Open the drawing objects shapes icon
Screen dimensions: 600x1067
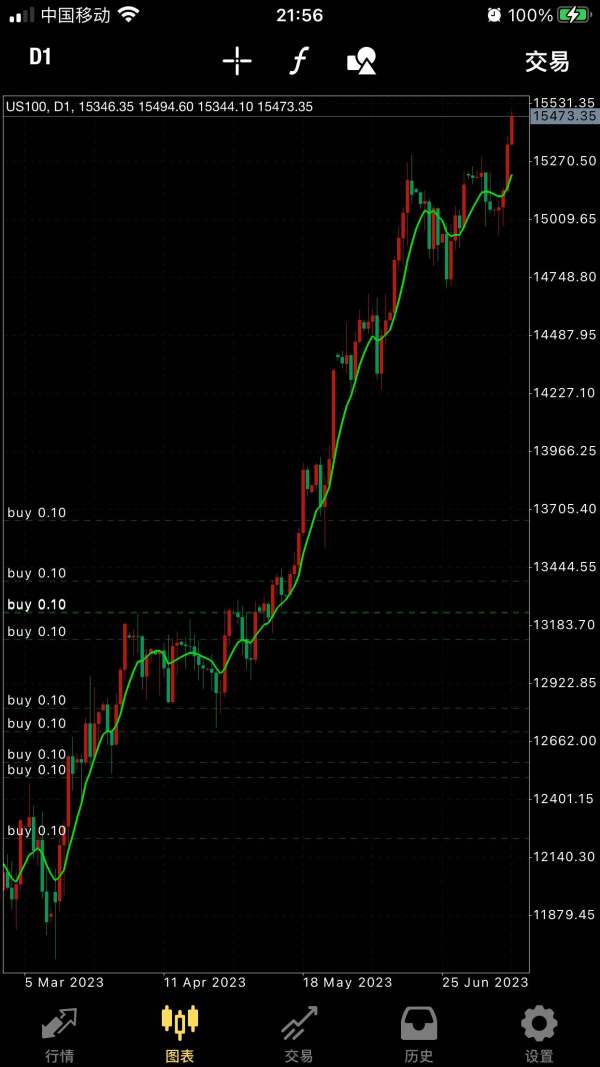pyautogui.click(x=361, y=61)
